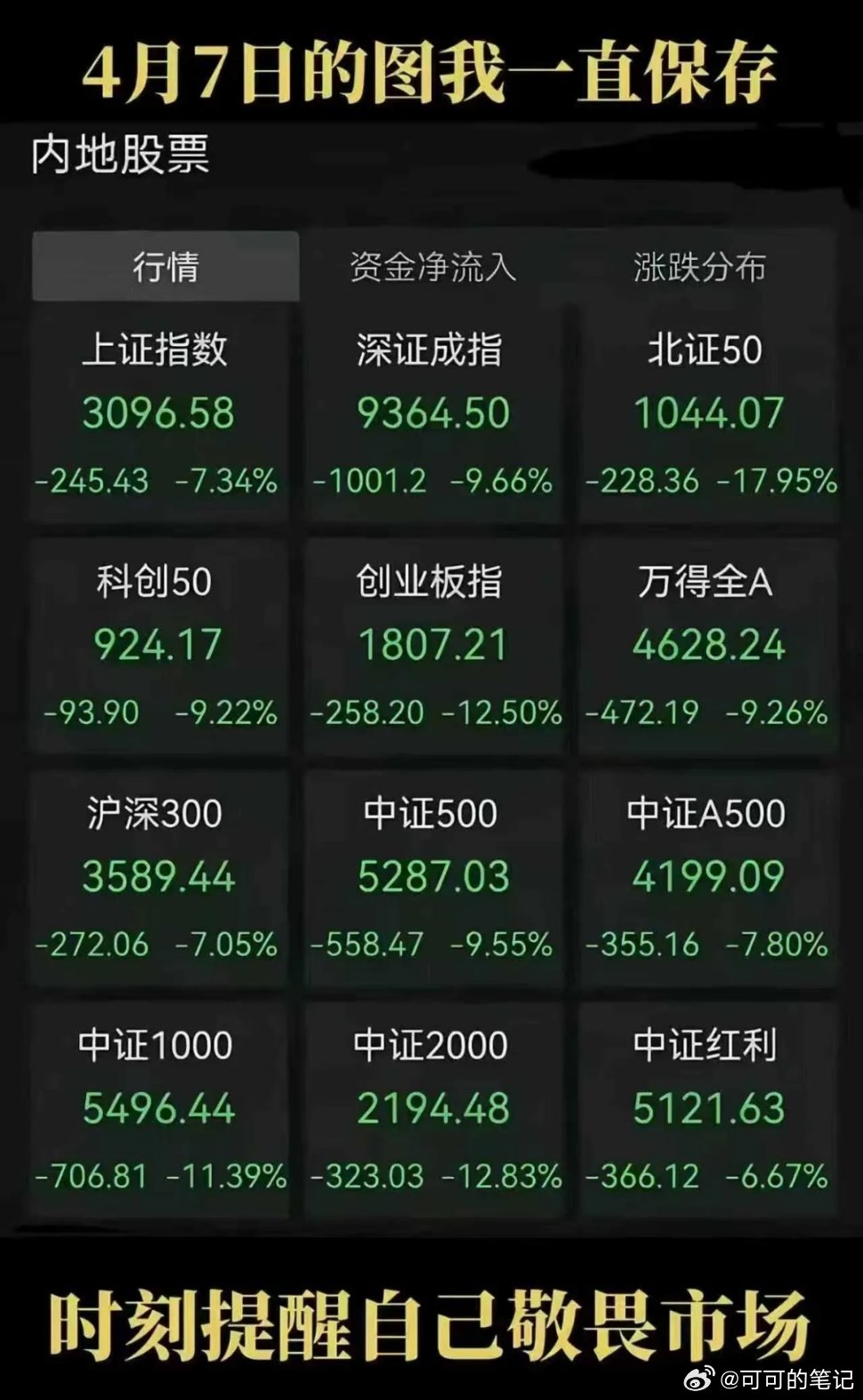This screenshot has height=1400, width=863.
Task: Open the 深证成指 index details
Action: [x=433, y=409]
